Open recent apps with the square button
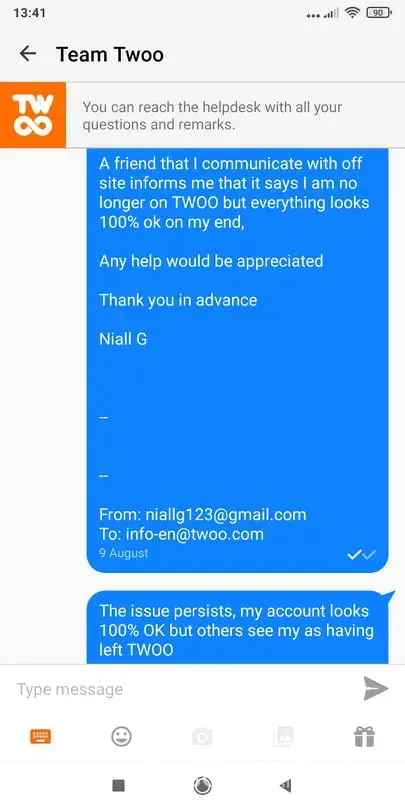The width and height of the screenshot is (405, 810). [x=118, y=786]
